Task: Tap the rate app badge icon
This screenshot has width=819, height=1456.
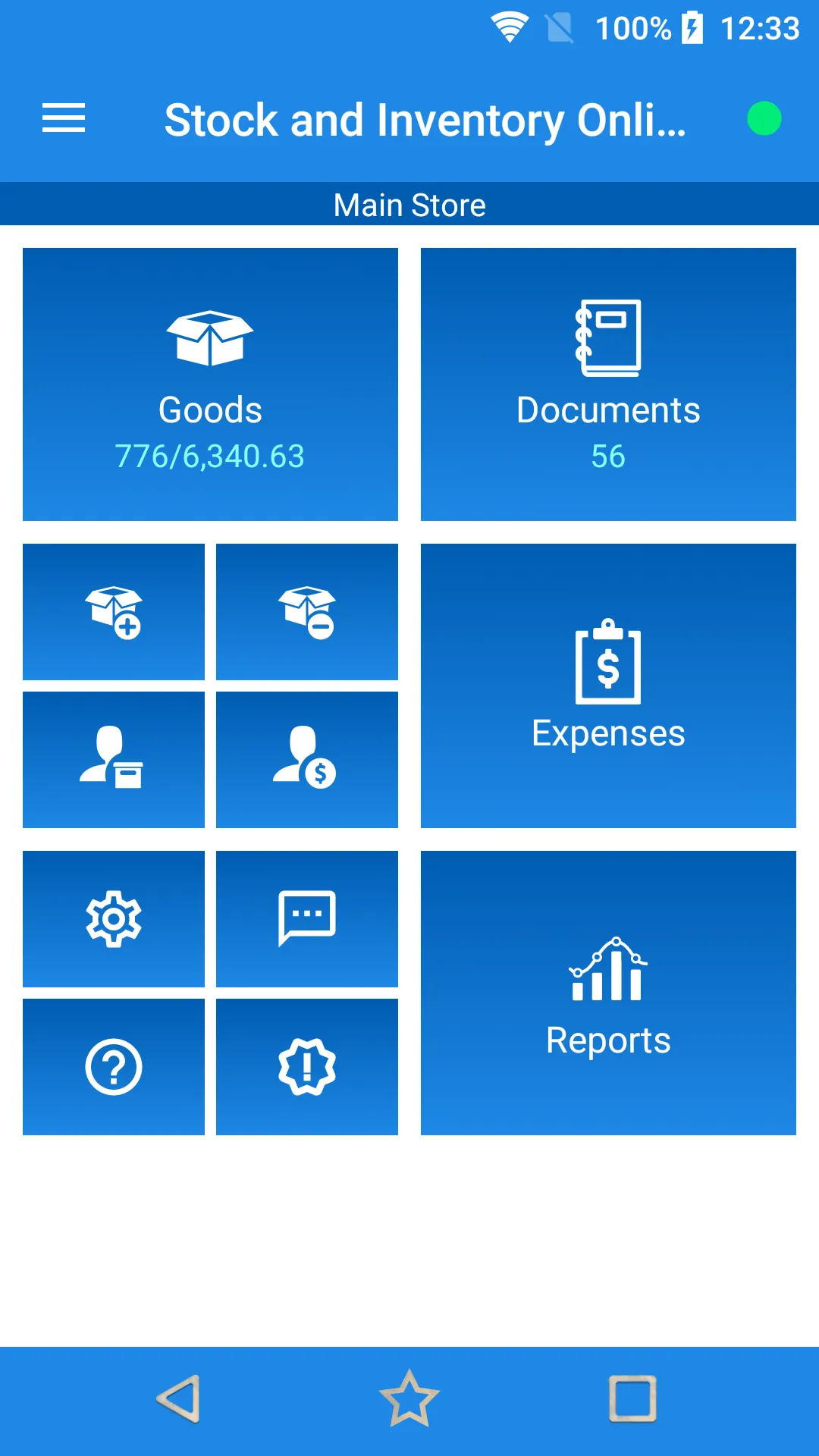Action: [306, 1066]
